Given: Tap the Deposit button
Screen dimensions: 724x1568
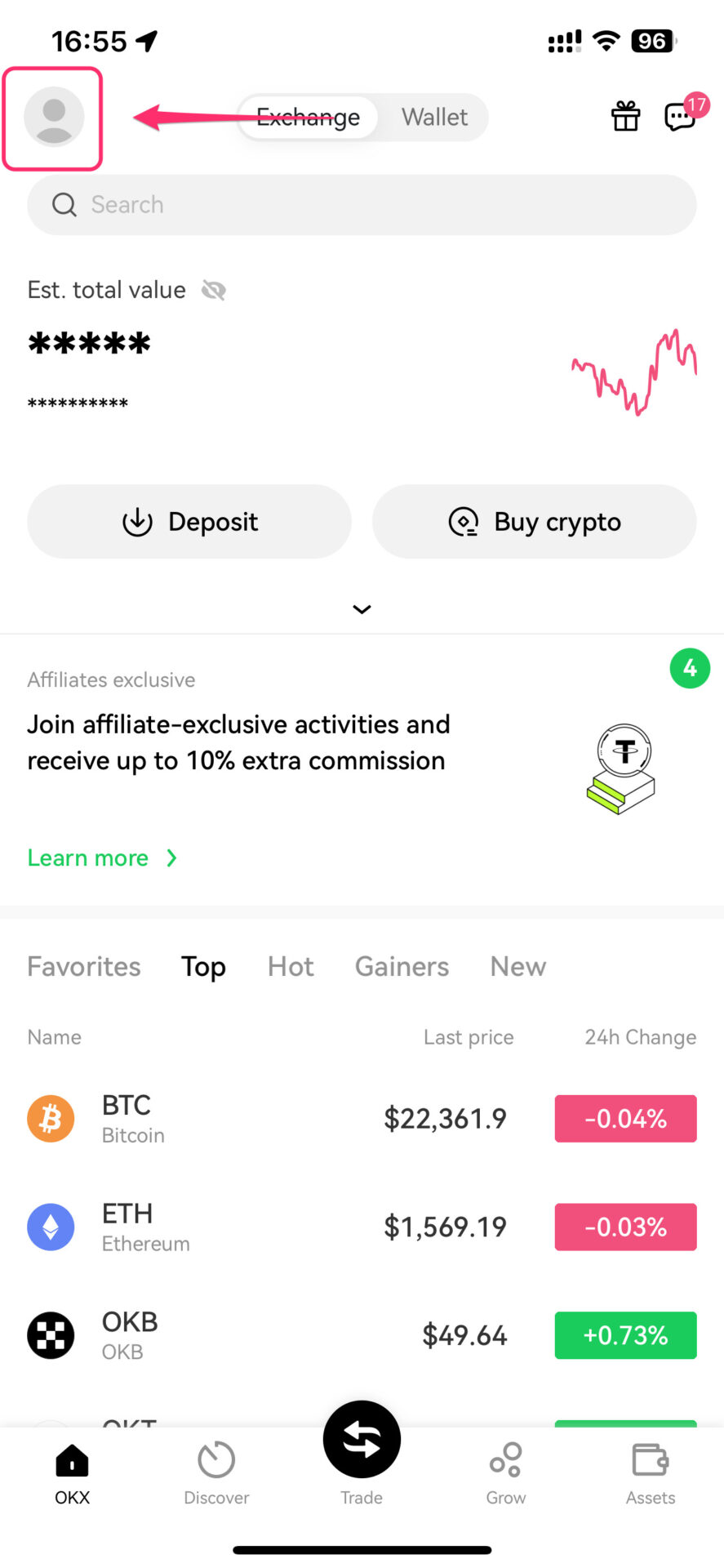Looking at the screenshot, I should (189, 522).
